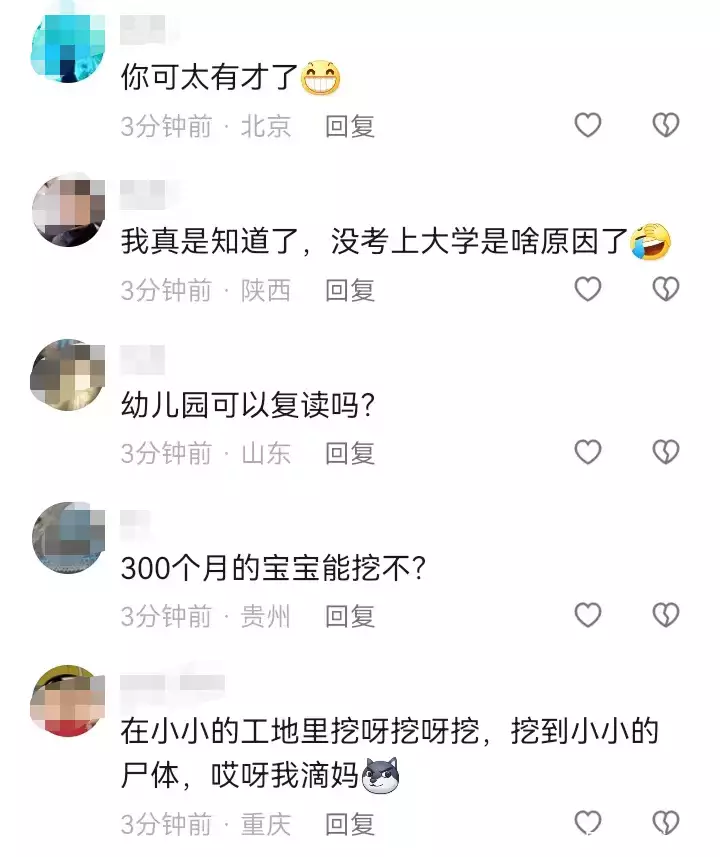Tap 回复 under the 陕西 comment
The image size is (720, 857).
pos(350,290)
